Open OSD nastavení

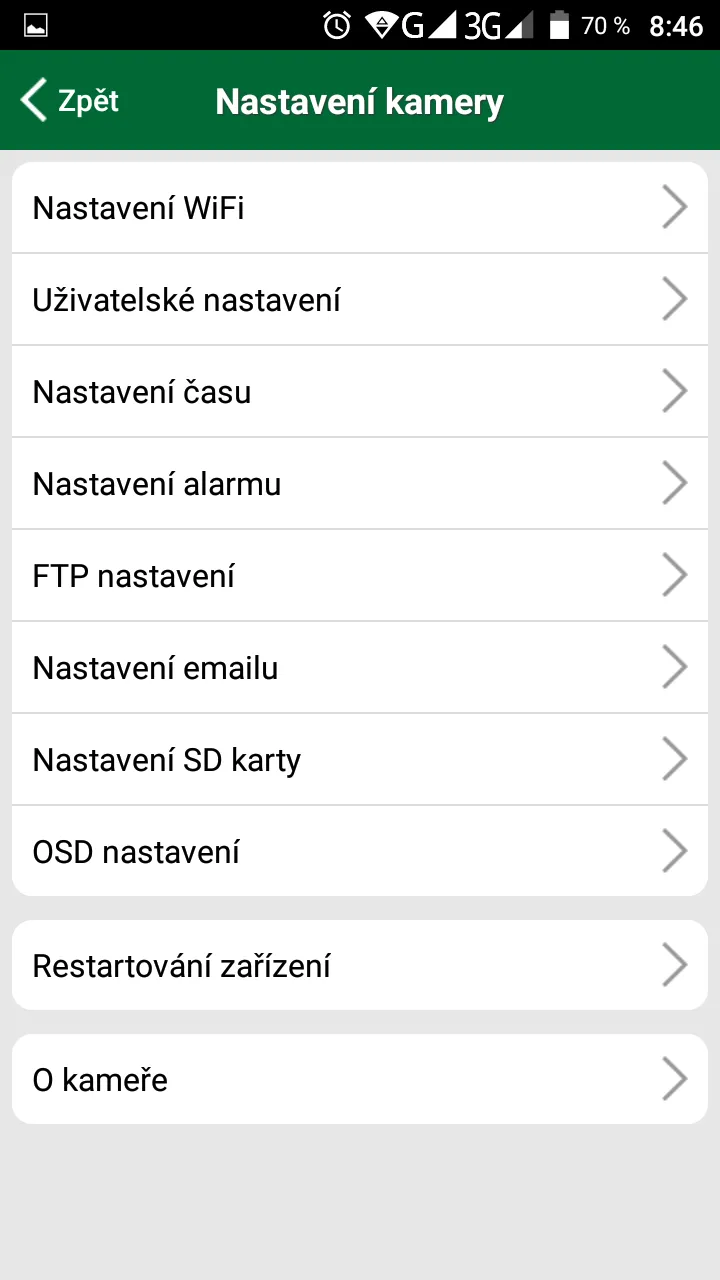pos(360,852)
